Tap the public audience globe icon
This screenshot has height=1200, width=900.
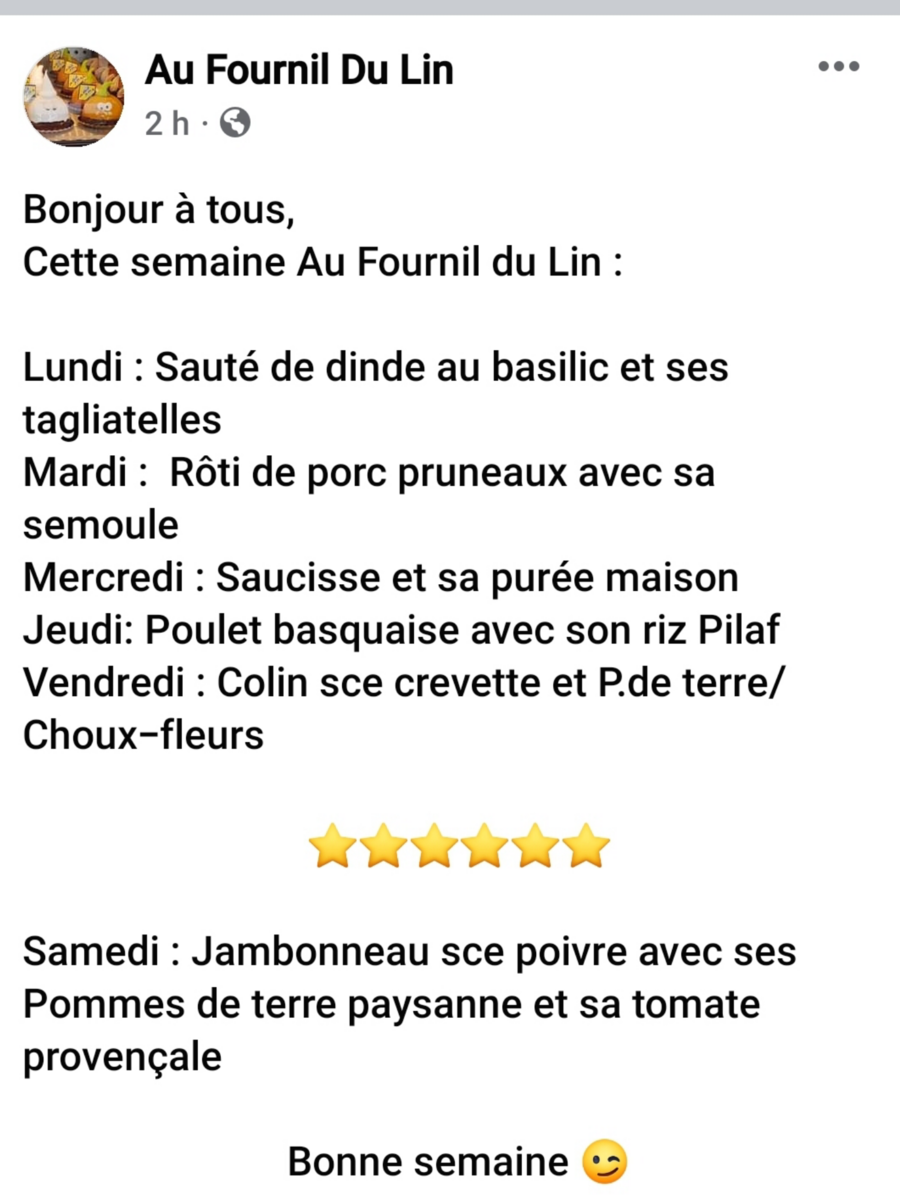235,123
